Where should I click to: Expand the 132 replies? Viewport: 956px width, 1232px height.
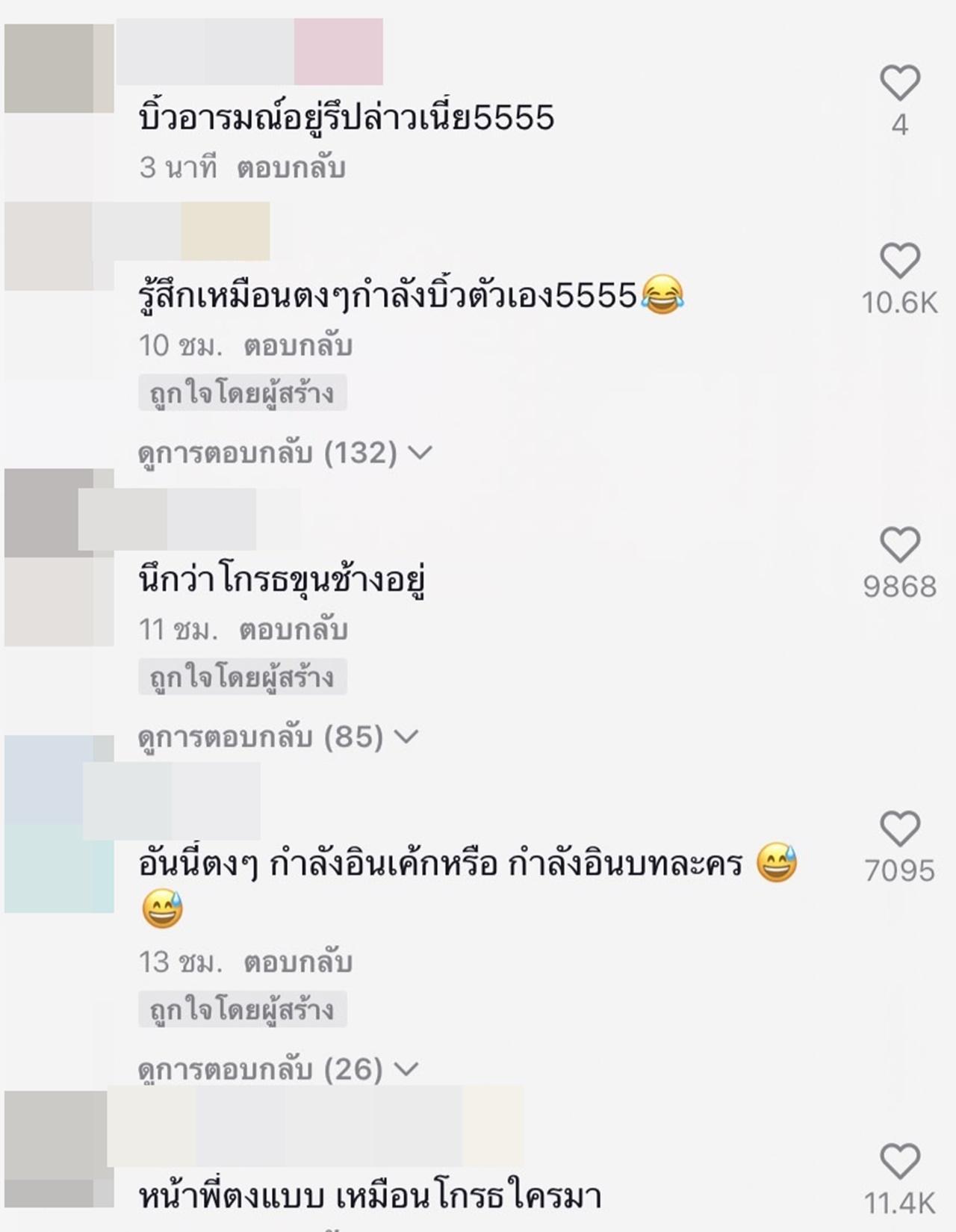(285, 453)
